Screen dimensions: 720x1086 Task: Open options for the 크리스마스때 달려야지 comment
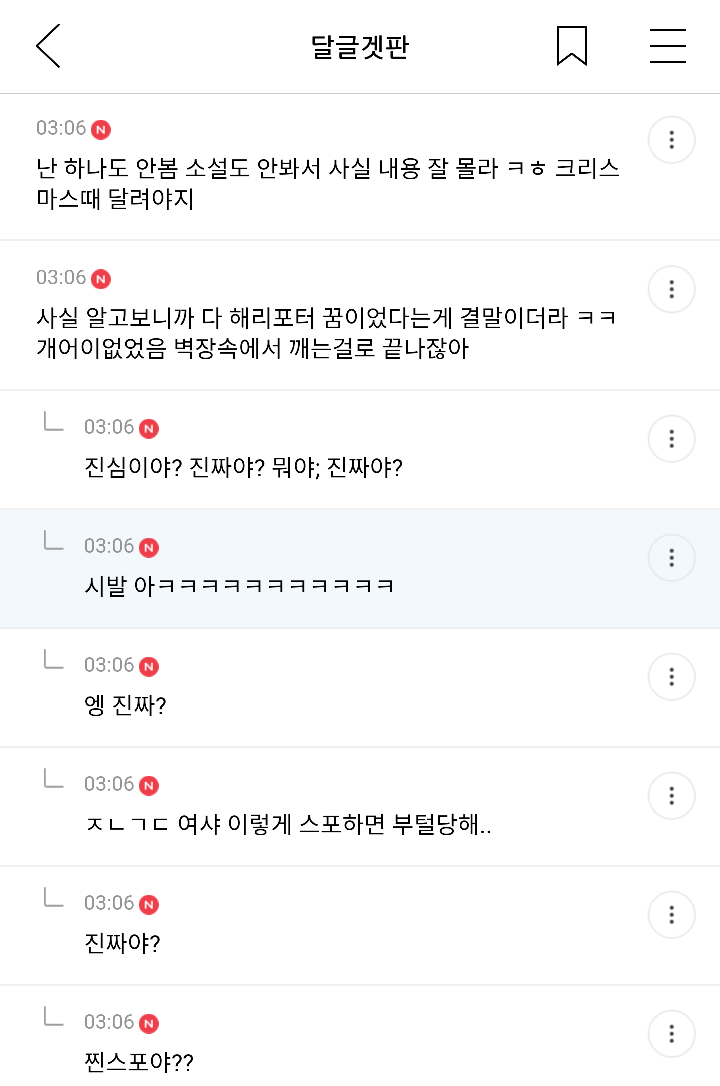click(x=672, y=140)
